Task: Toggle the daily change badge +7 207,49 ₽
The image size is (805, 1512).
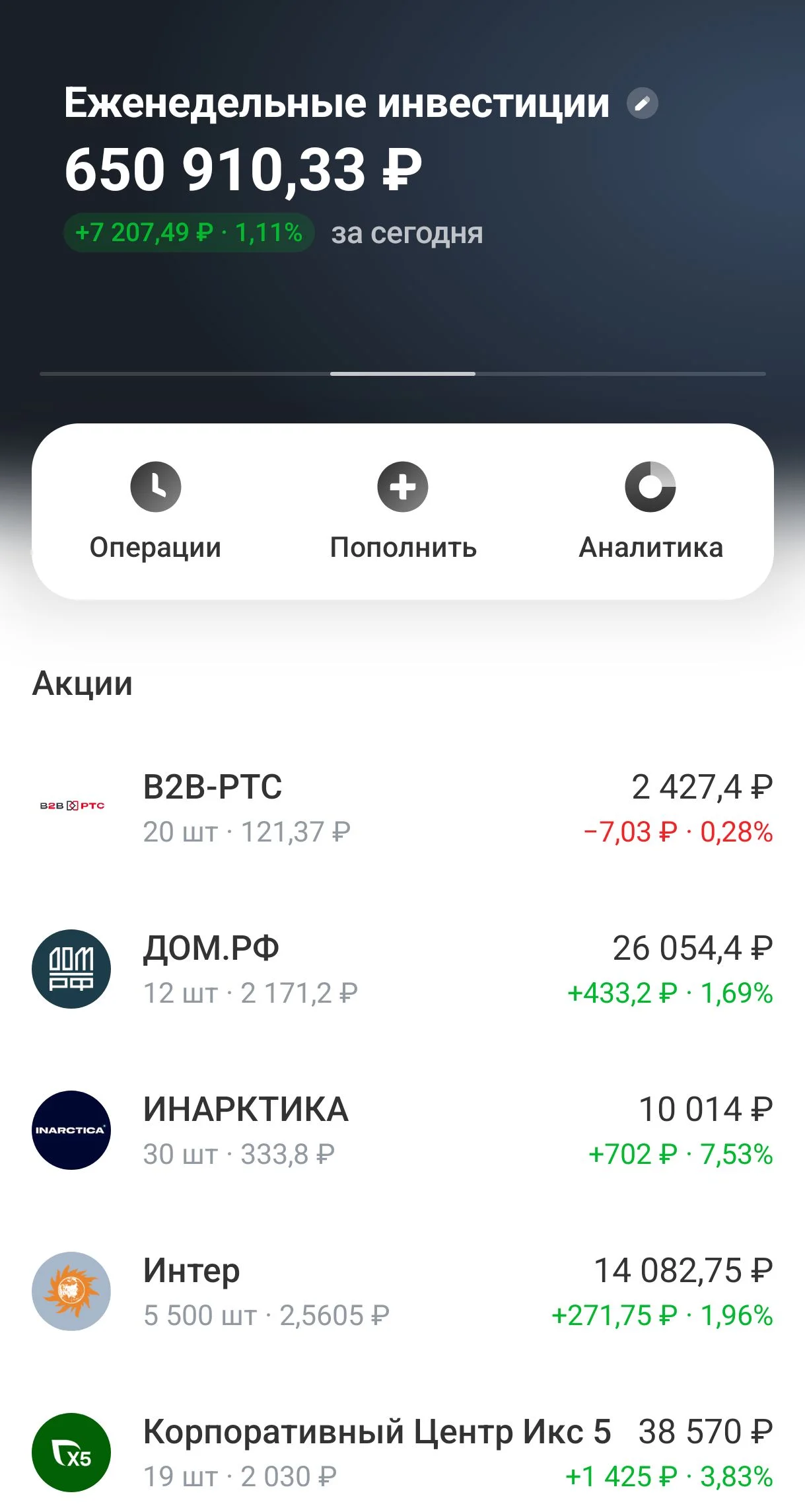Action: click(x=189, y=233)
